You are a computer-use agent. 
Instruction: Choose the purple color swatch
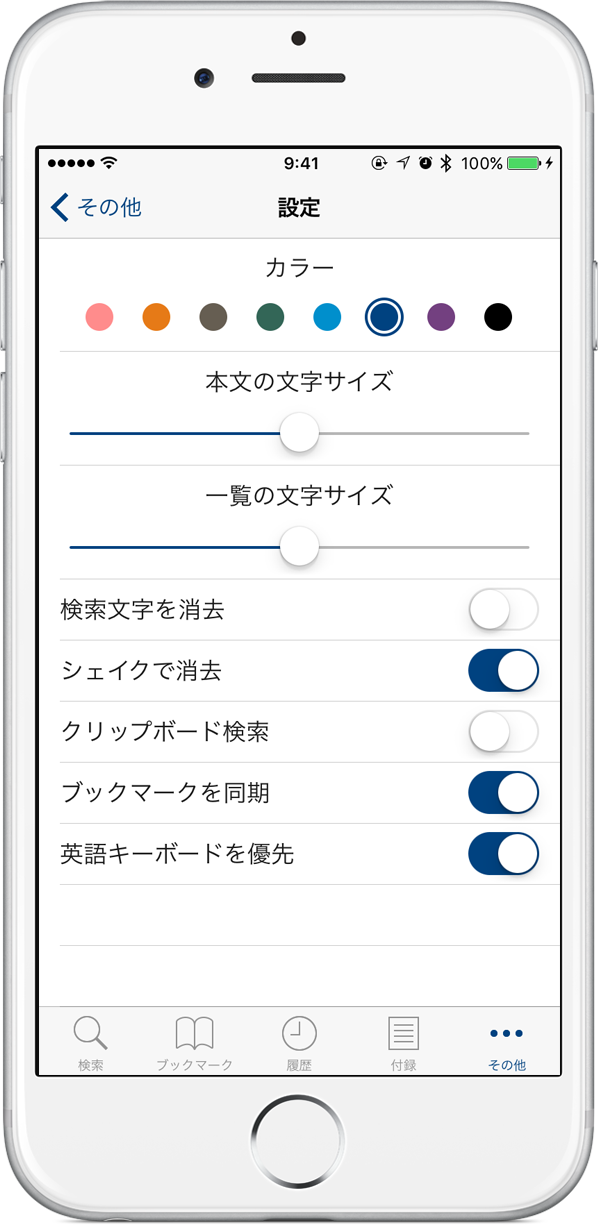pyautogui.click(x=441, y=318)
